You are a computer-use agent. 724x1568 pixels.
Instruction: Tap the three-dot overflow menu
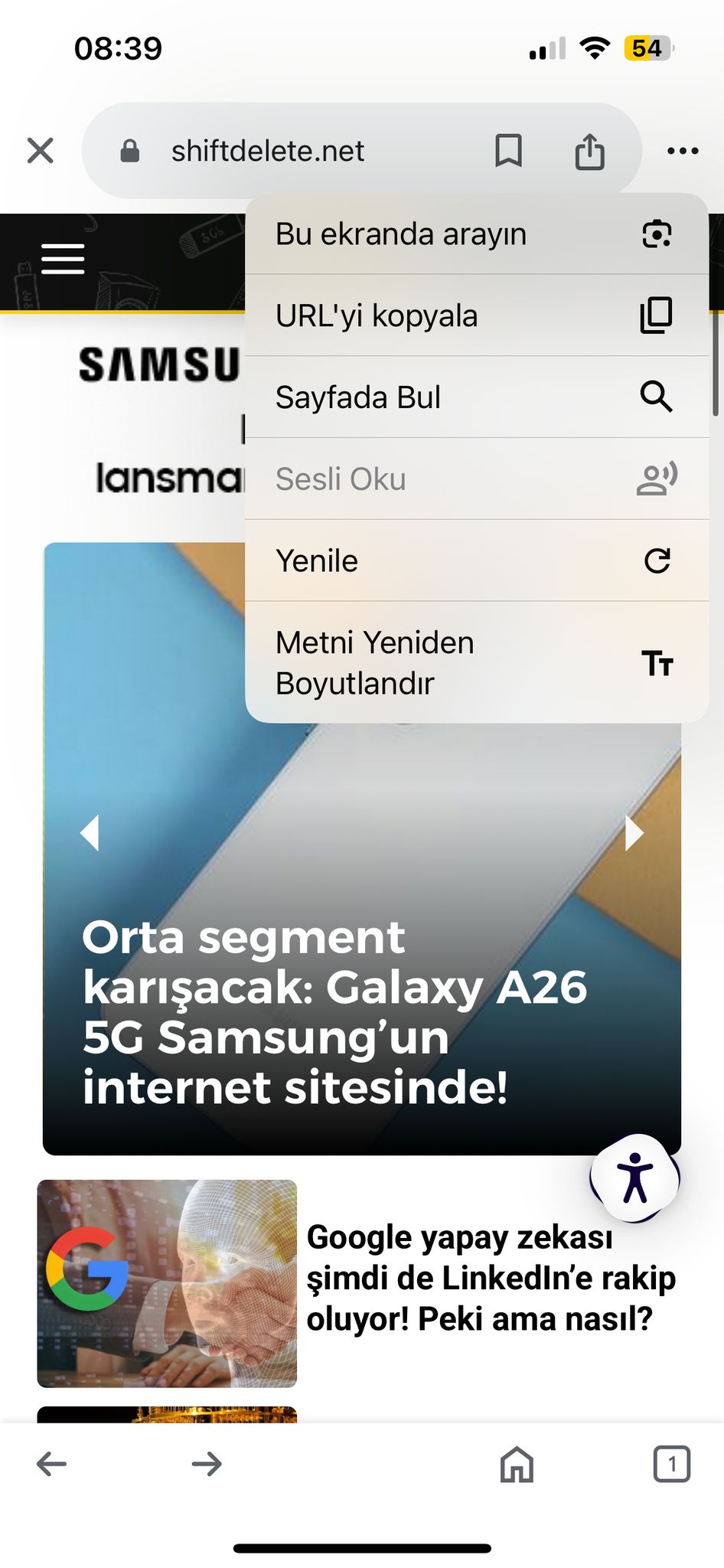coord(683,151)
